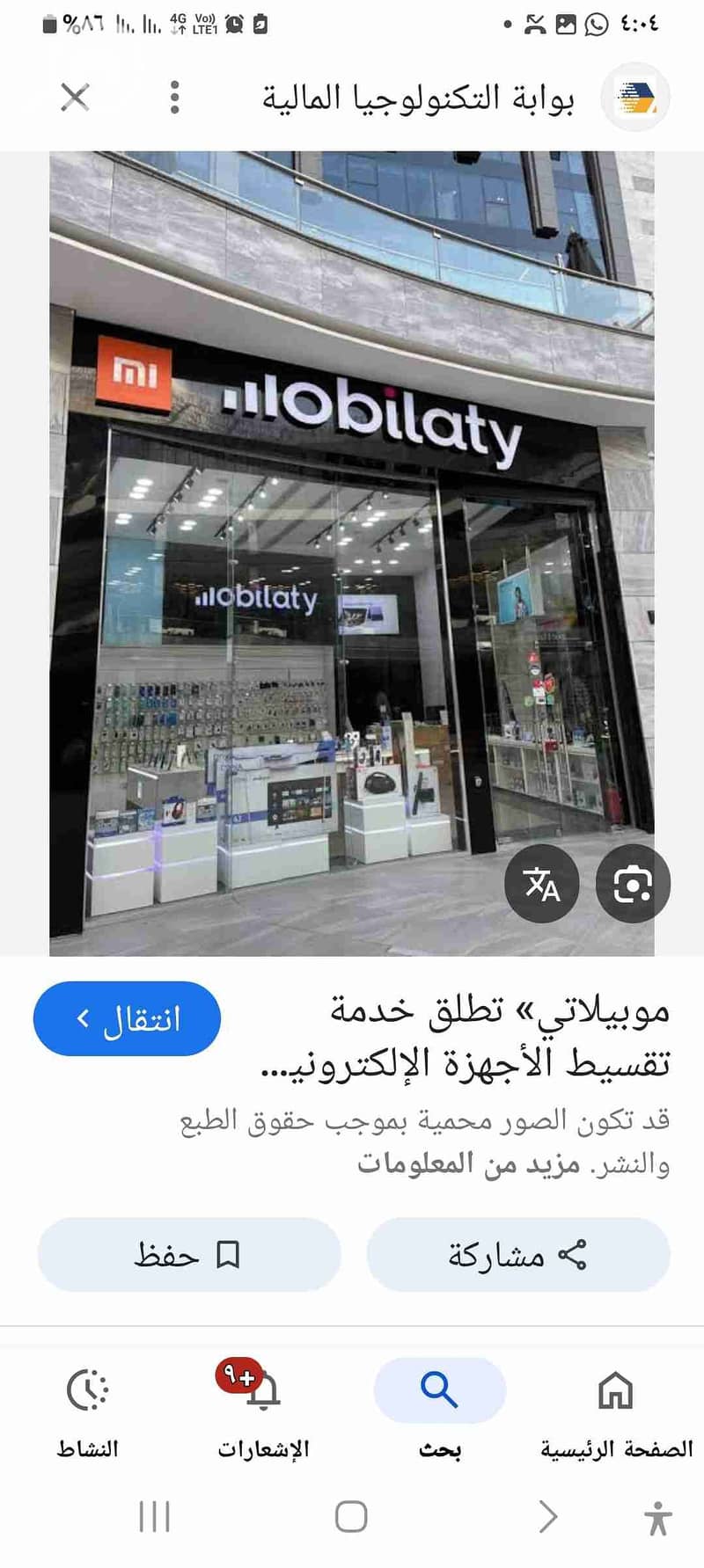Viewport: 704px width, 1568px height.
Task: Close the image viewer with the X
Action: click(x=75, y=97)
